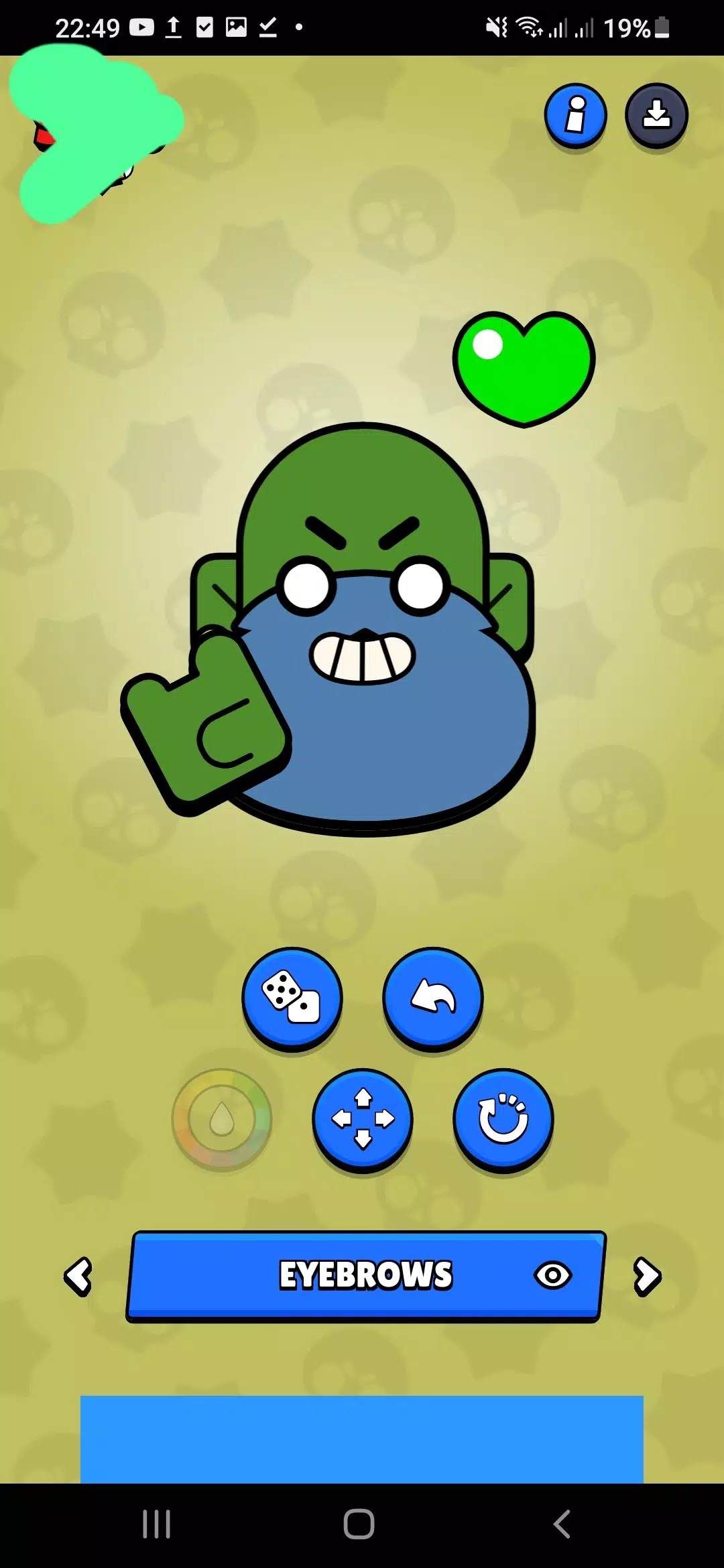Toggle eyebrows visibility eye icon
This screenshot has width=724, height=1568.
[553, 1275]
